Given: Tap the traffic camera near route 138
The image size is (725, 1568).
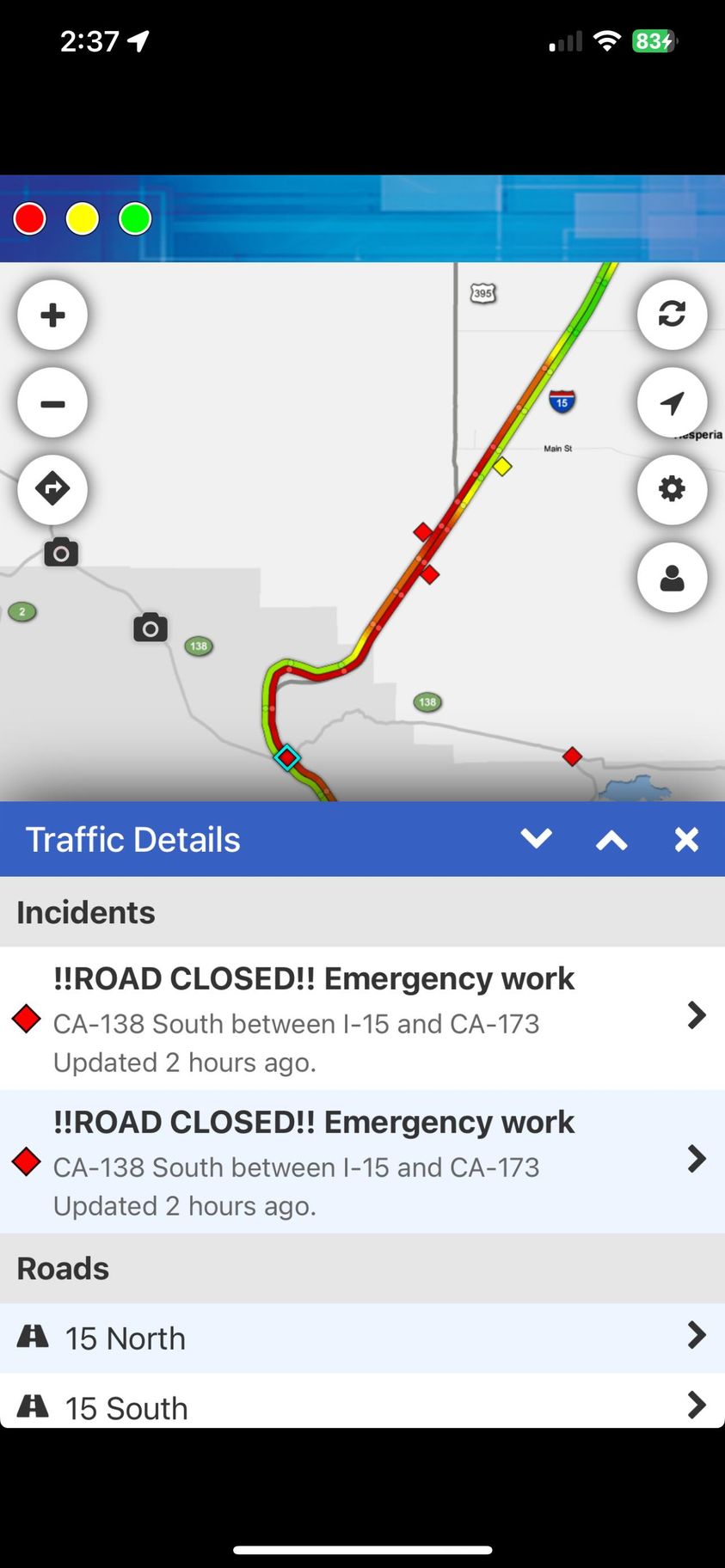Looking at the screenshot, I should pyautogui.click(x=151, y=628).
